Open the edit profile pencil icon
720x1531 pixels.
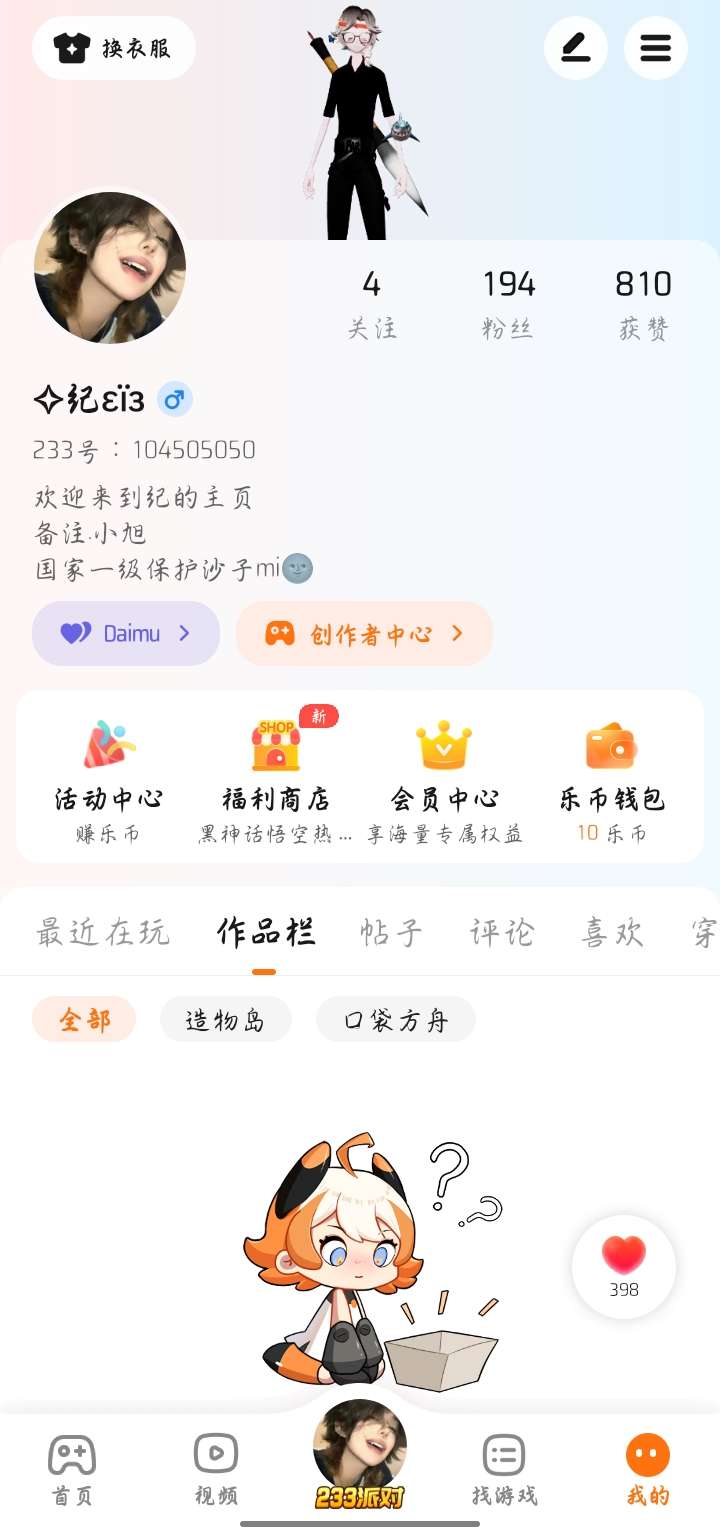(x=575, y=48)
